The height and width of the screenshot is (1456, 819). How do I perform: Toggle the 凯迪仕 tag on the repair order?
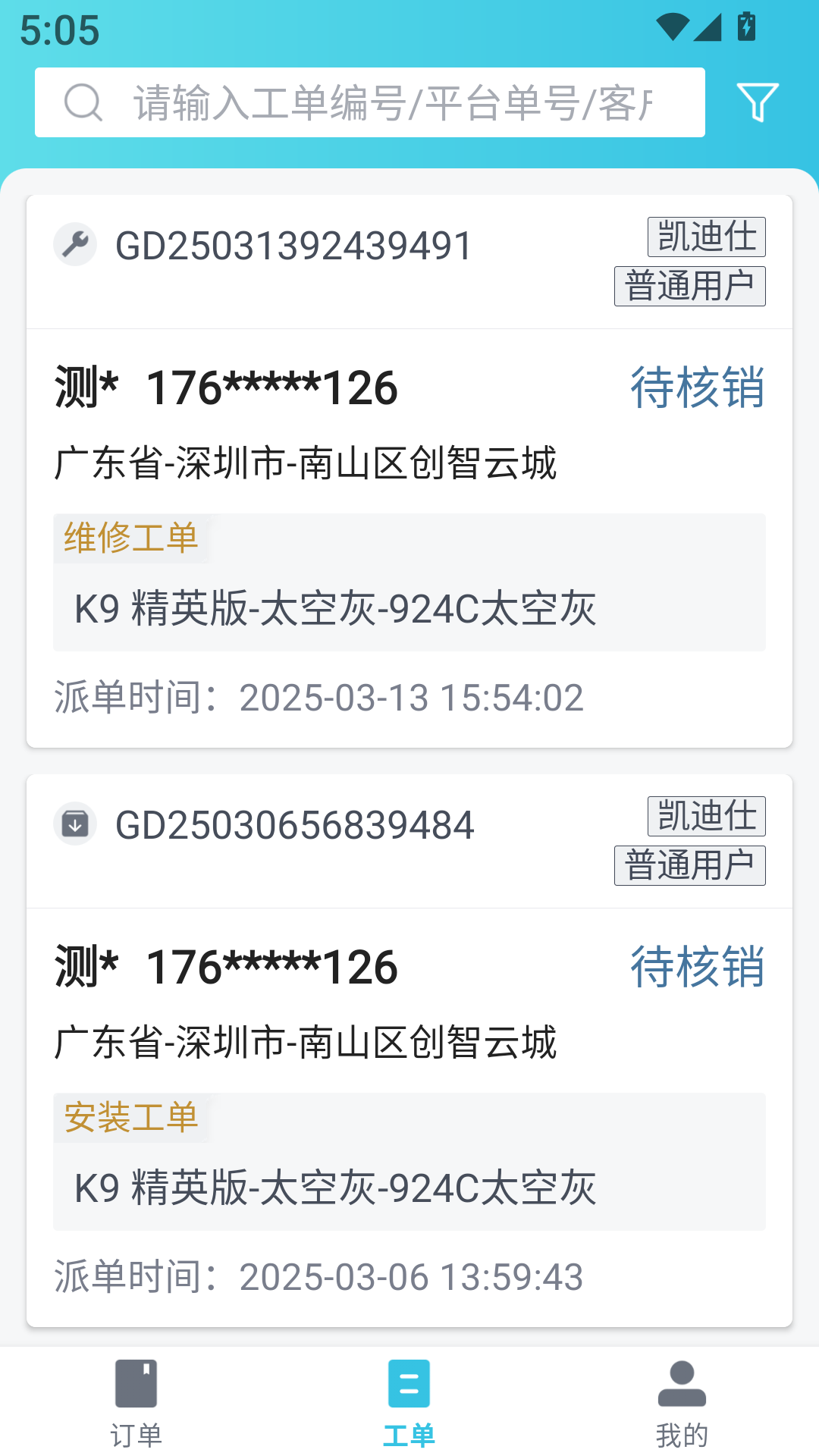(x=706, y=236)
